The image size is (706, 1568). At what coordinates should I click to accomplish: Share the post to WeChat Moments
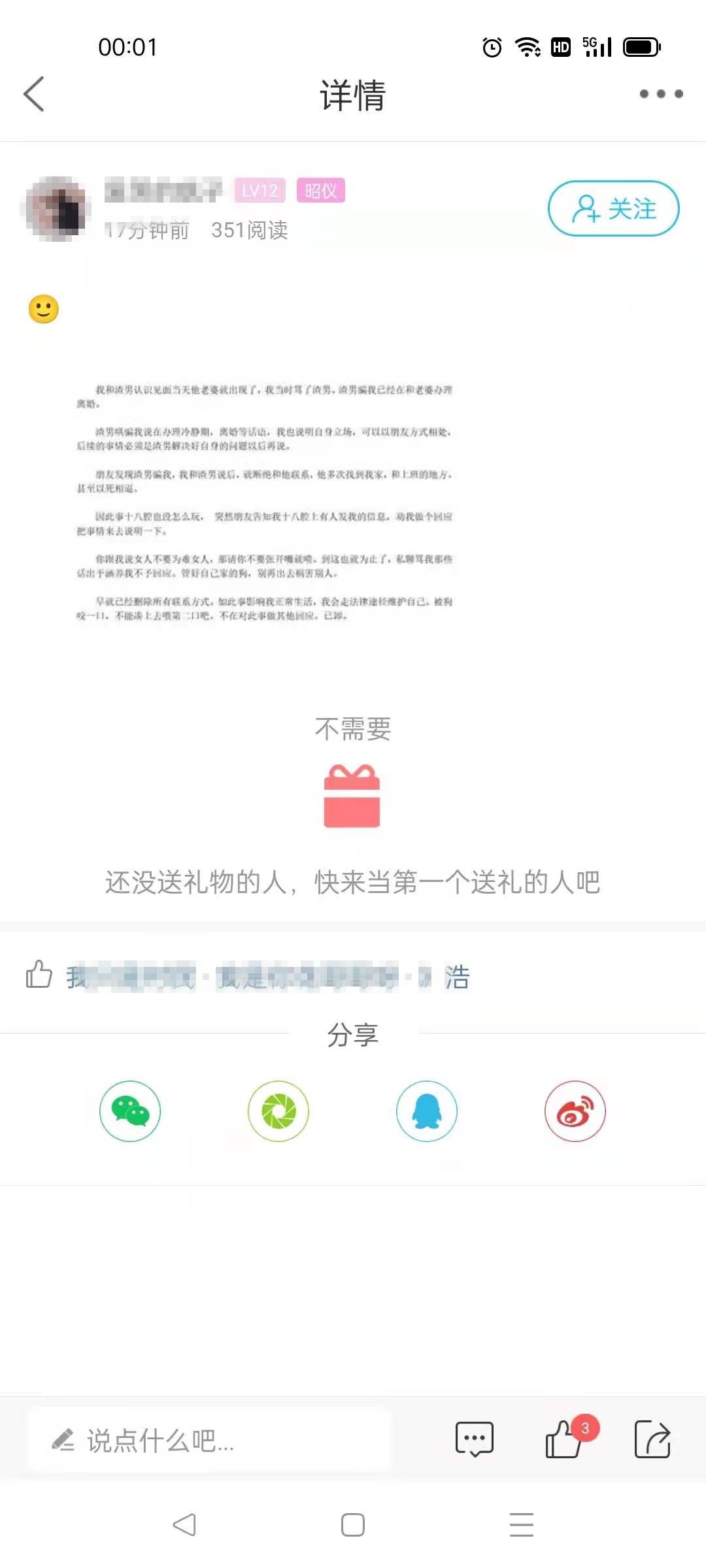coord(278,1111)
